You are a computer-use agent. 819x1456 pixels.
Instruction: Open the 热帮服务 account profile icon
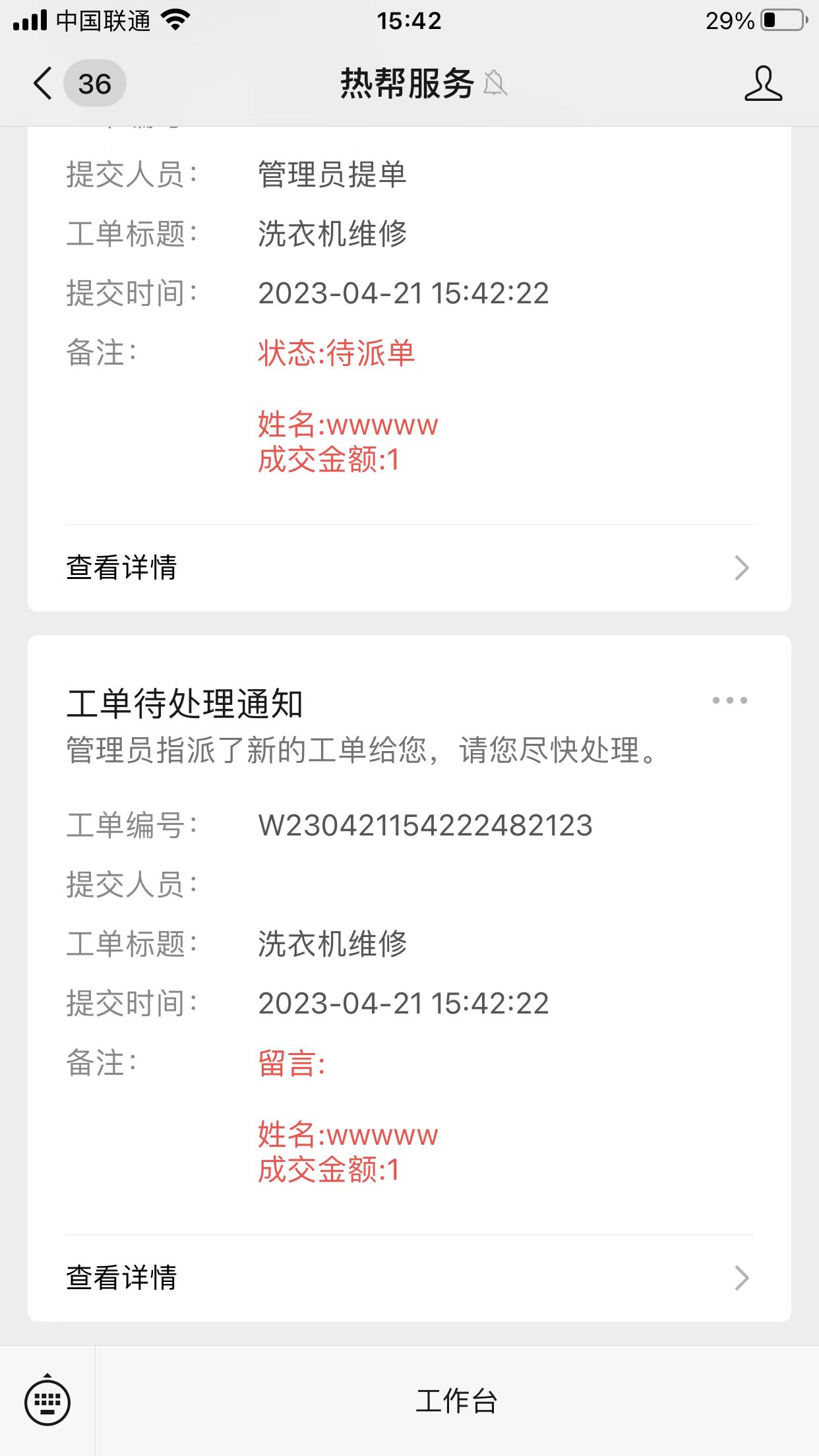763,84
